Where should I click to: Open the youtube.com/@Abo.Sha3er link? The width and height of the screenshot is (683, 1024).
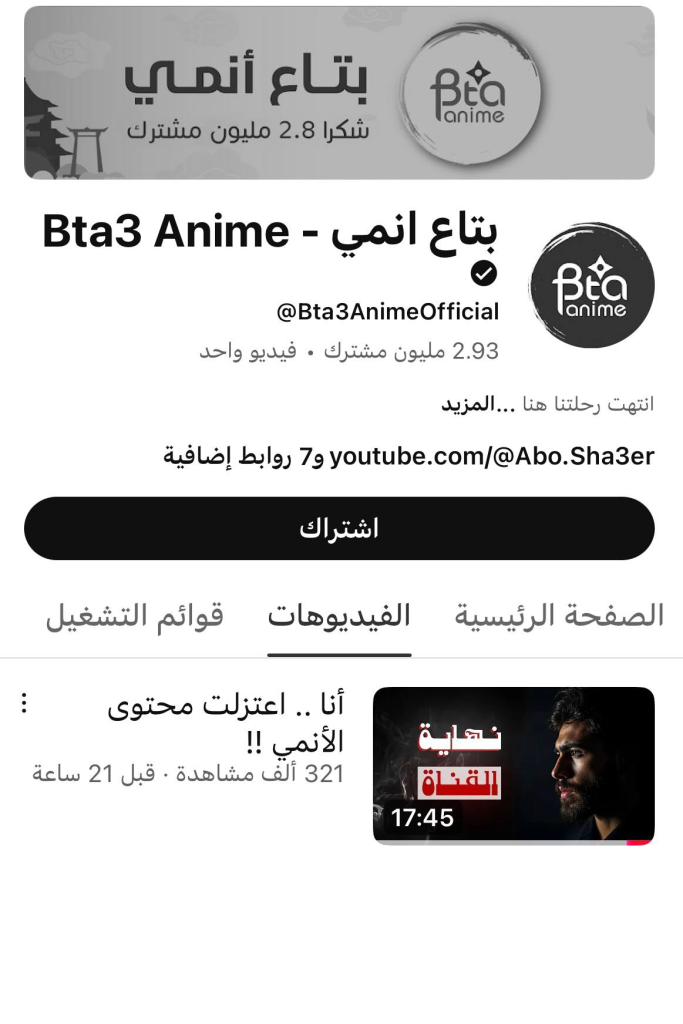click(491, 457)
